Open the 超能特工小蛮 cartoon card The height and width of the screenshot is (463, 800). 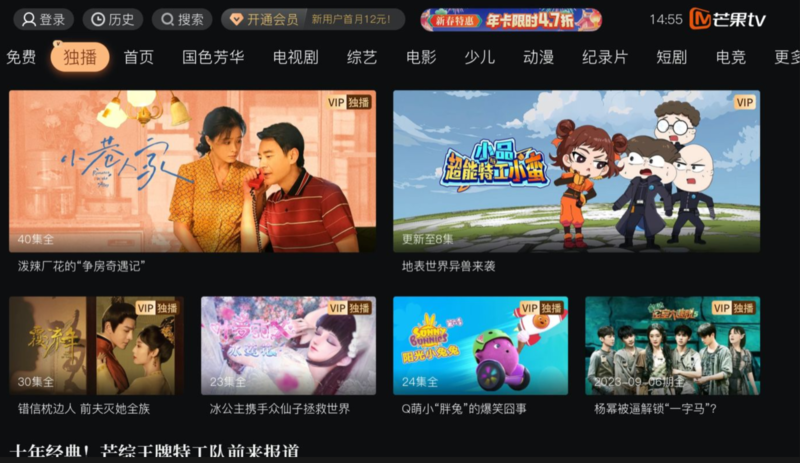tap(576, 171)
